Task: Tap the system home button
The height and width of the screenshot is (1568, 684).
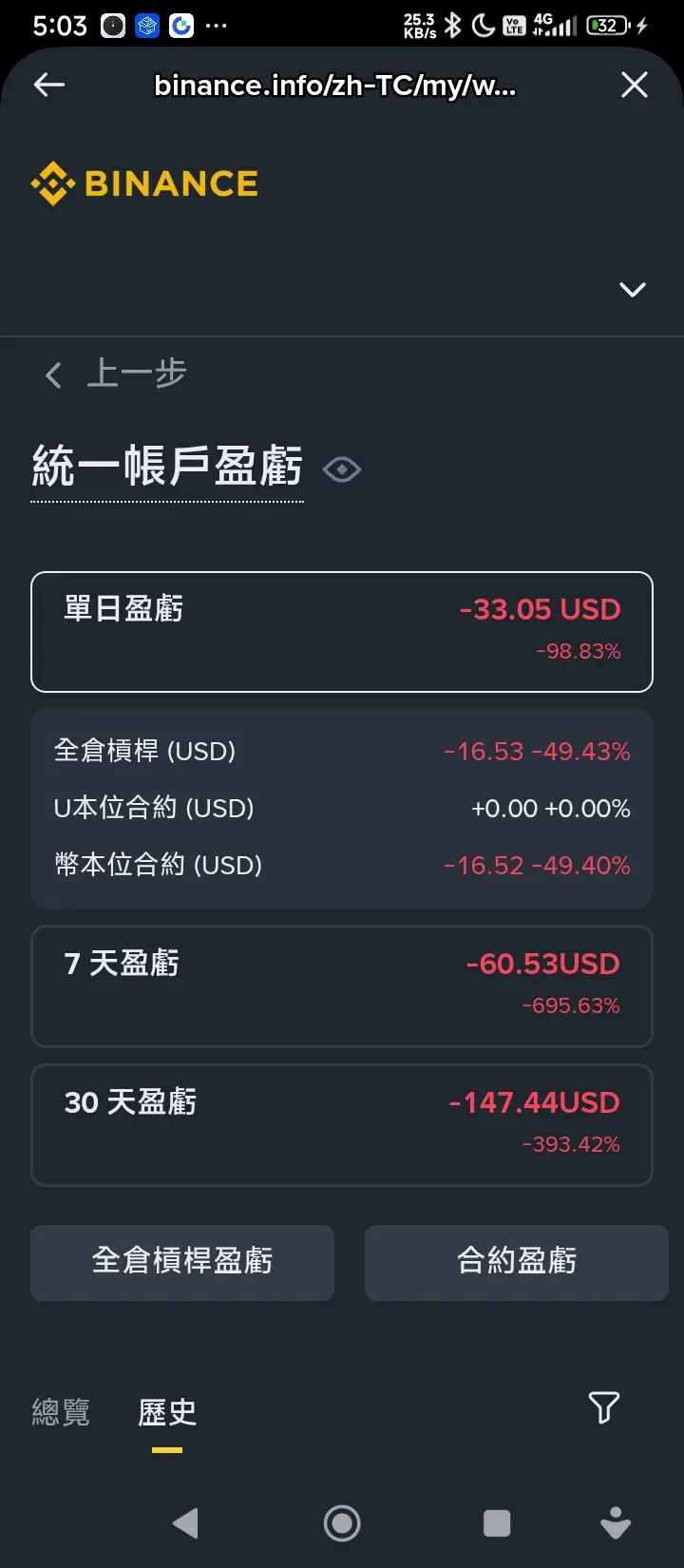Action: point(342,1523)
